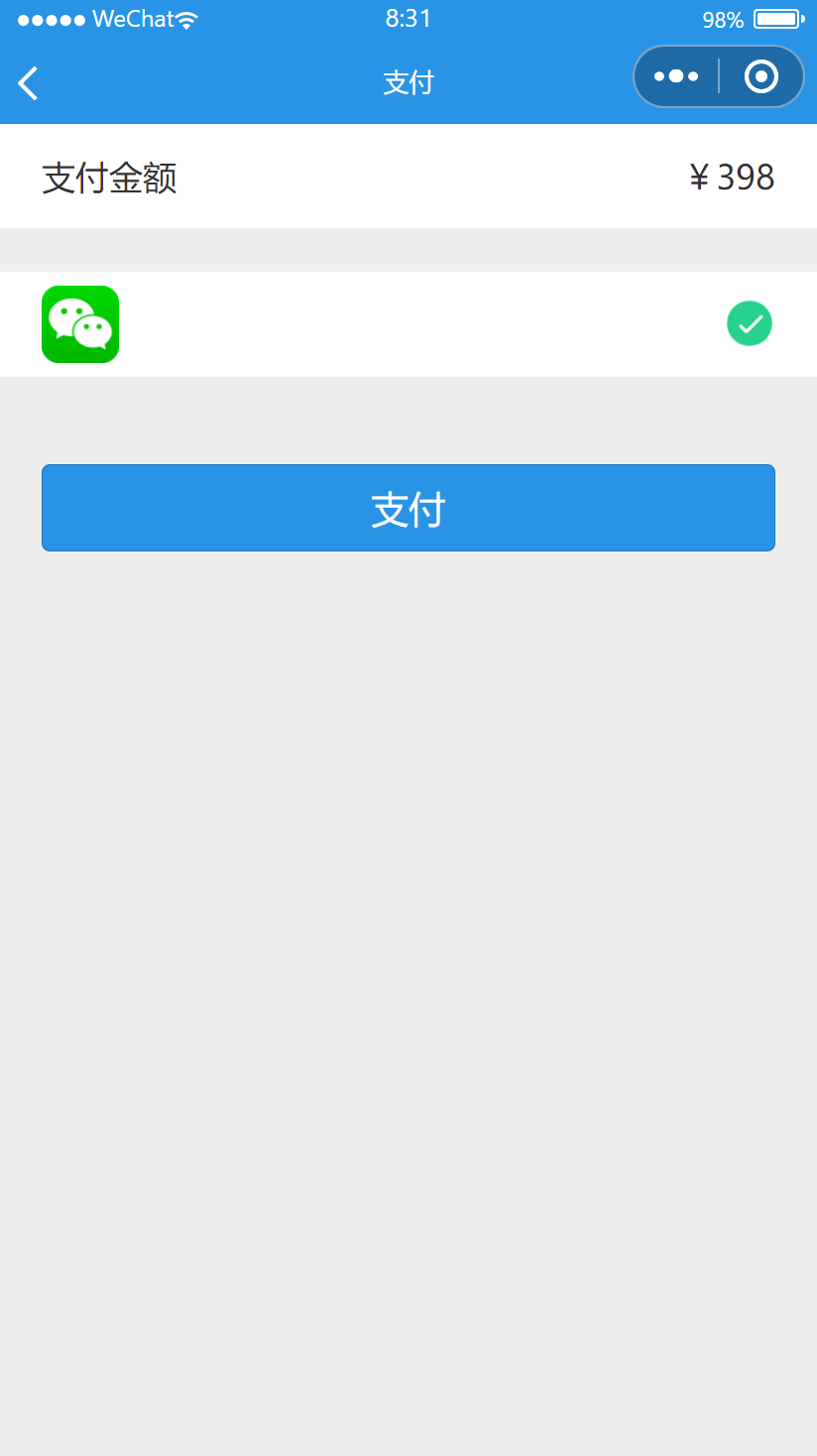Go back using the top-left arrow
817x1456 pixels.
(28, 83)
